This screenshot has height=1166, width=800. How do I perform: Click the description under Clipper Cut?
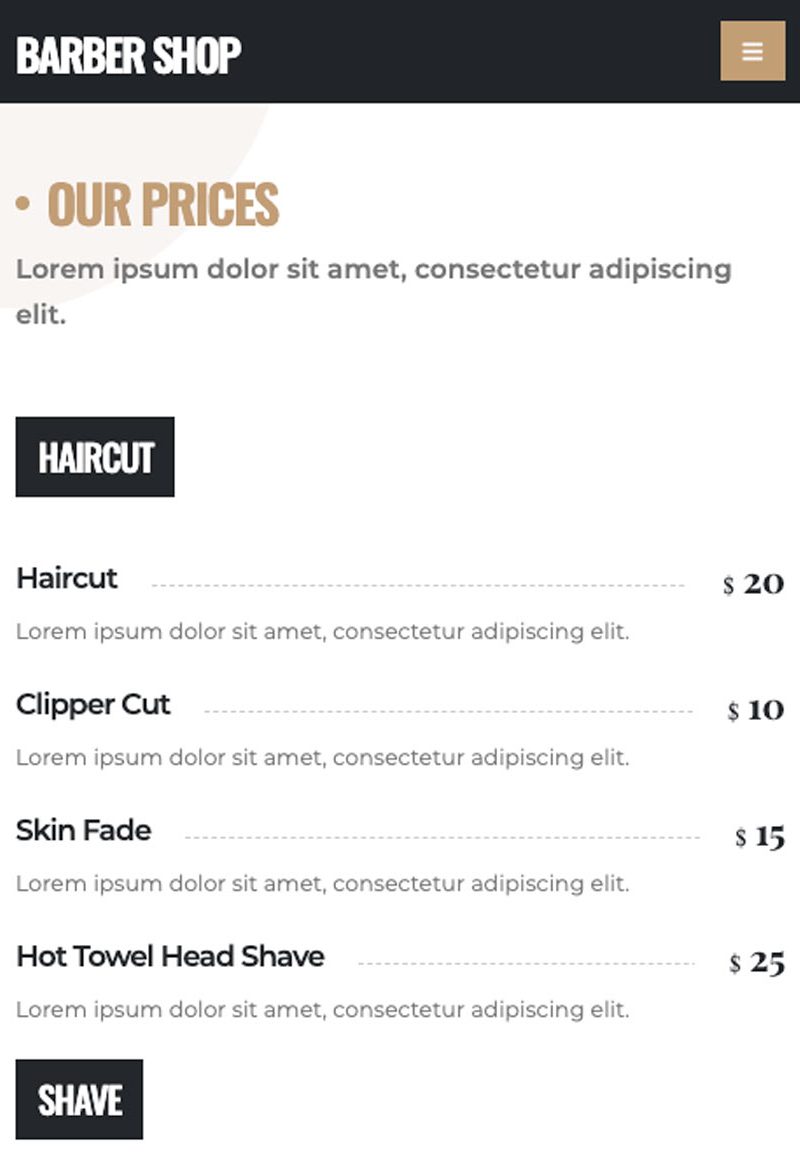click(x=322, y=757)
